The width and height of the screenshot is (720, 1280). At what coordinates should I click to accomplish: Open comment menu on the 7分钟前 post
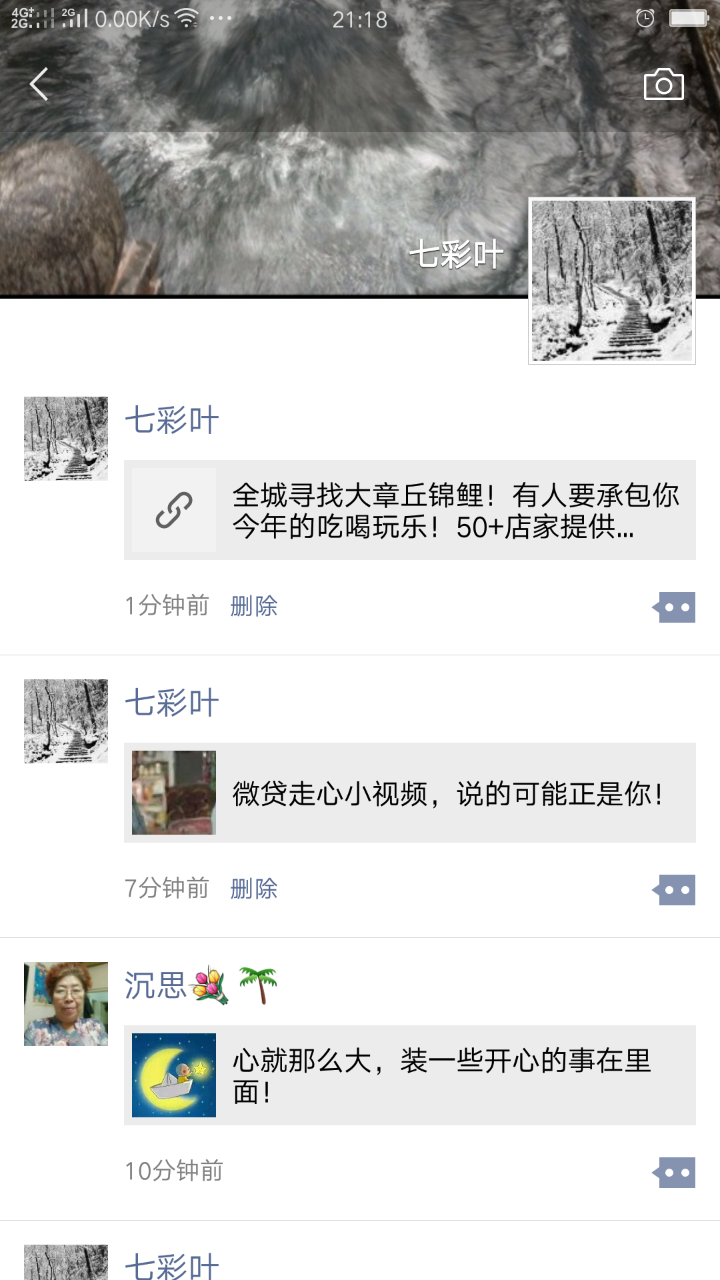[675, 889]
